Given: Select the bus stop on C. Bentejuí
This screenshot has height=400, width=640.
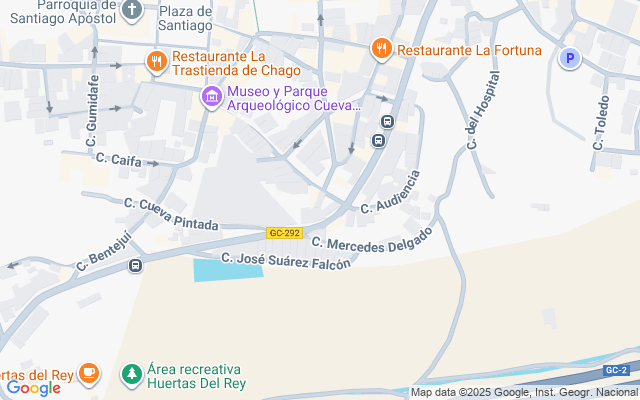Looking at the screenshot, I should [135, 266].
